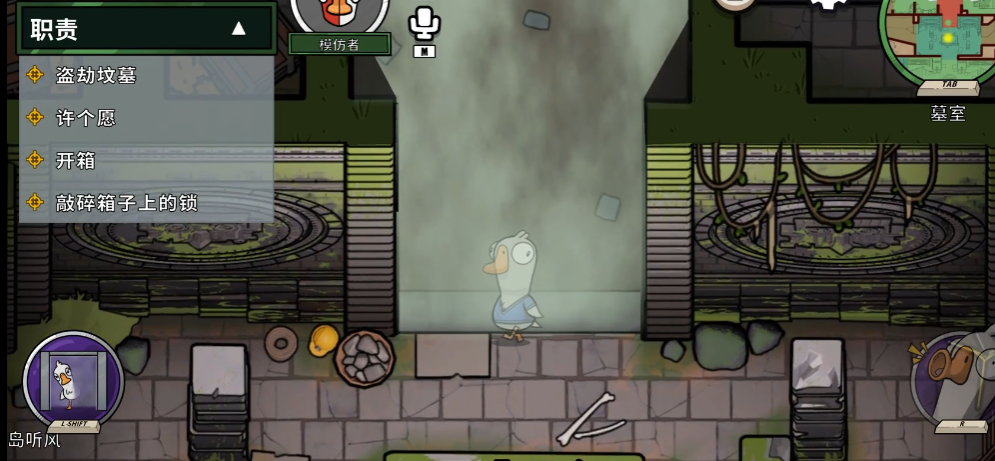This screenshot has width=995, height=461.
Task: Collapse the 职责 task list panel
Action: click(238, 29)
